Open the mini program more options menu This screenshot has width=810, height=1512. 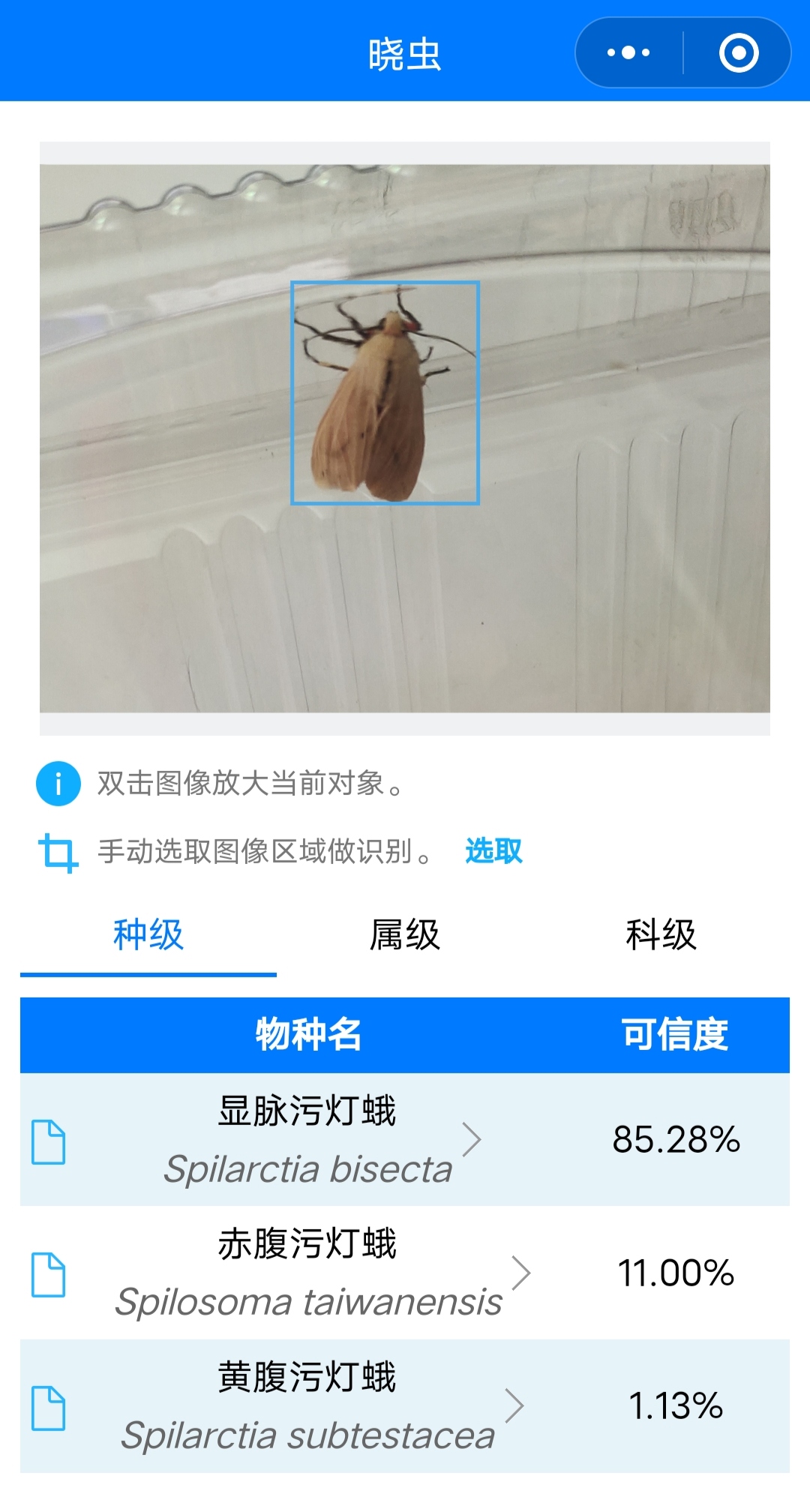coord(628,52)
